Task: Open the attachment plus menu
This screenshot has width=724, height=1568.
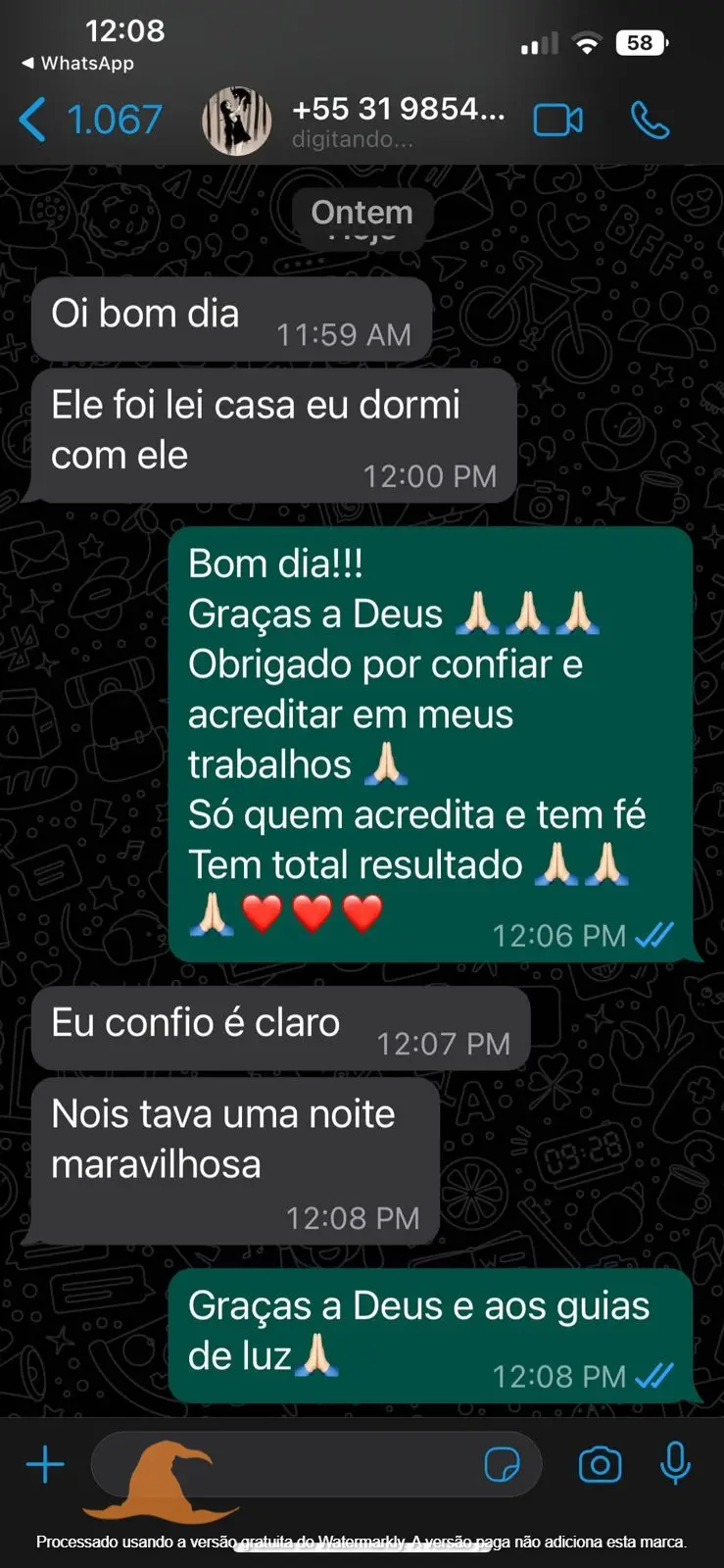Action: tap(45, 1465)
